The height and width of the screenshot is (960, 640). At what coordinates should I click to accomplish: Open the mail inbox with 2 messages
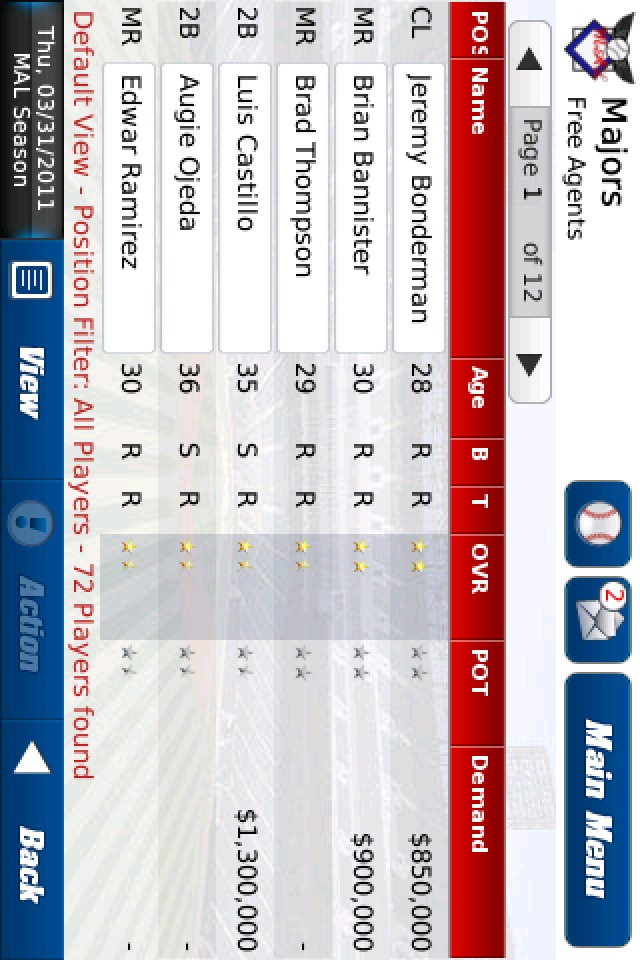pos(597,620)
